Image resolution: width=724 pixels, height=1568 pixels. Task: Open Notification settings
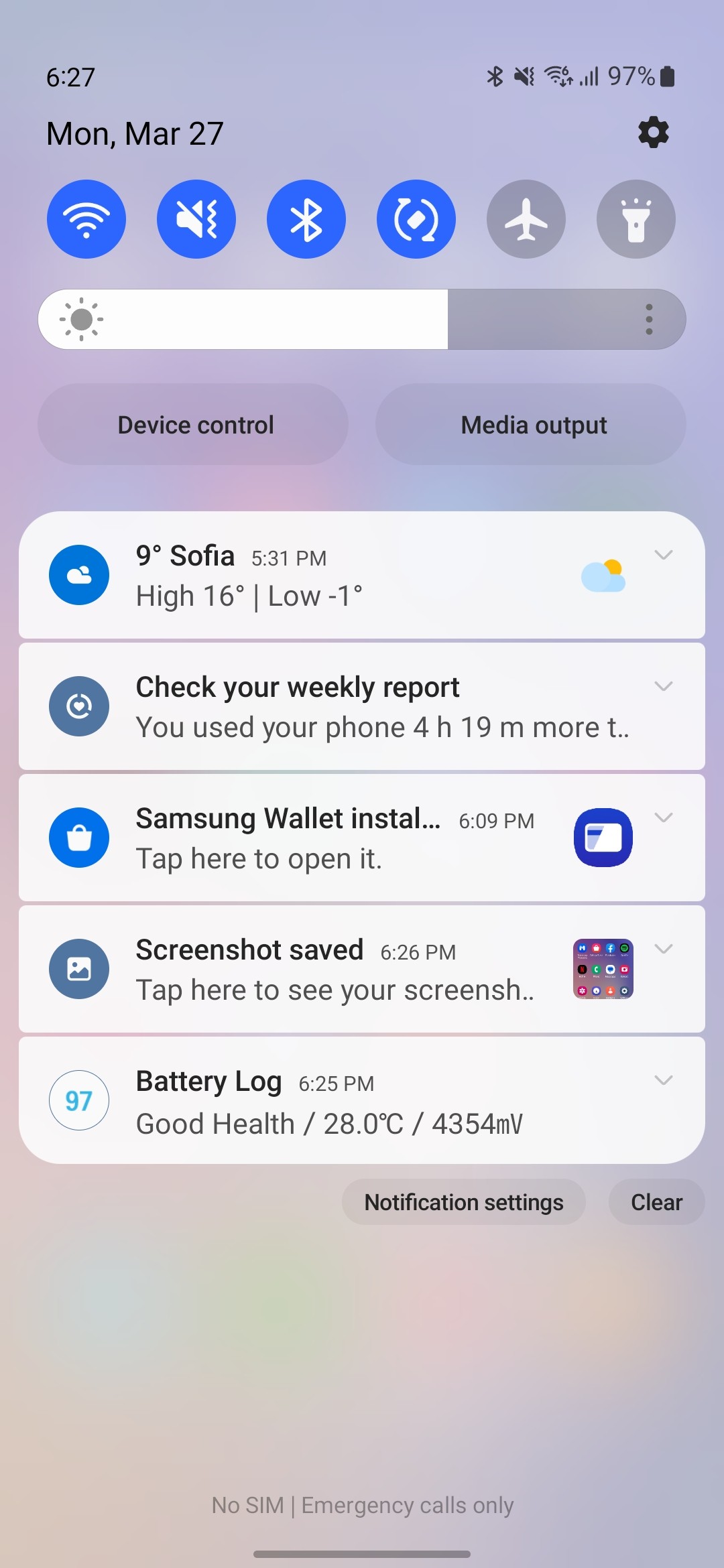click(x=464, y=1202)
